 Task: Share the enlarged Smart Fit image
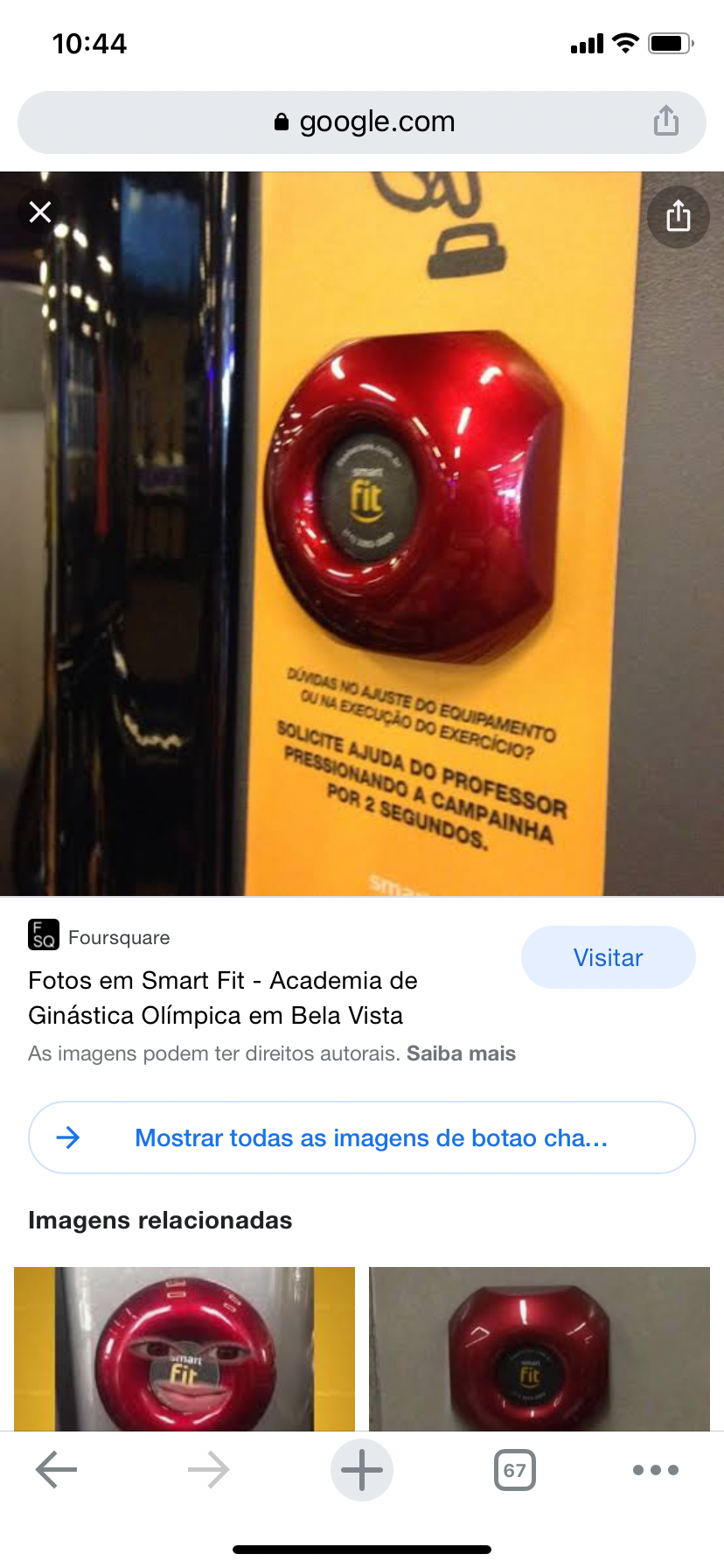pyautogui.click(x=679, y=216)
